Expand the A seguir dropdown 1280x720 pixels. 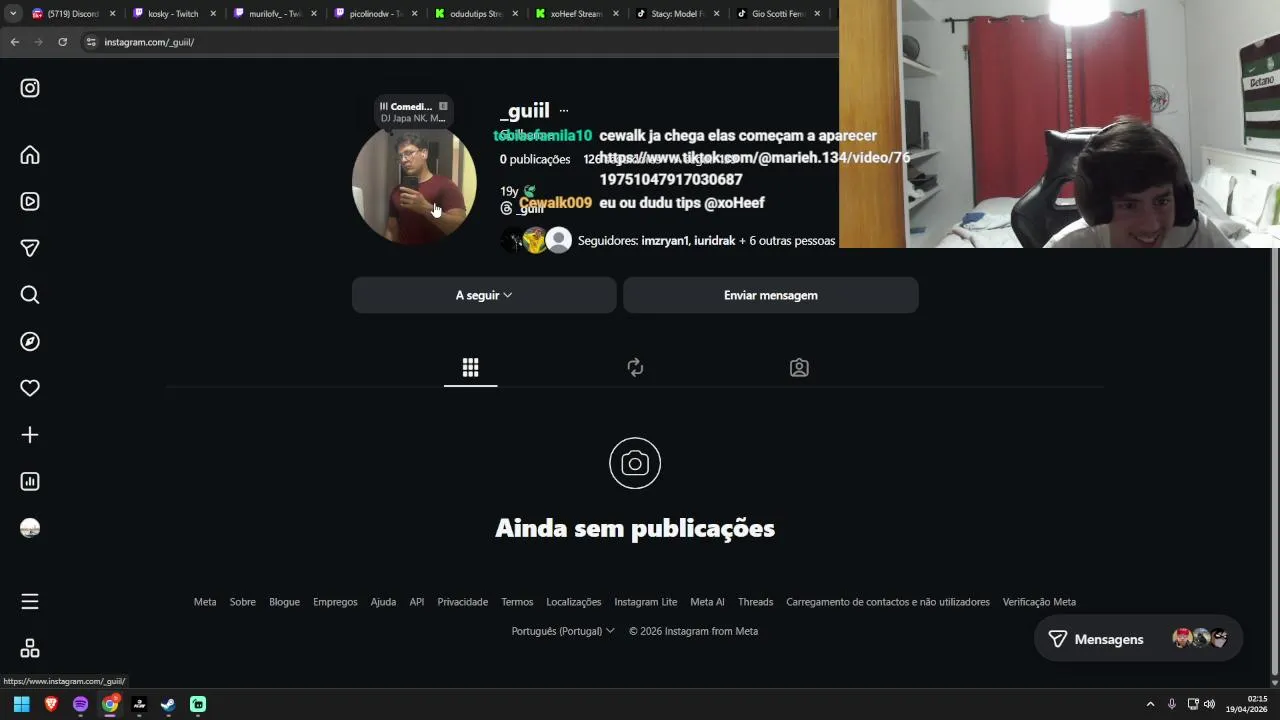point(484,295)
